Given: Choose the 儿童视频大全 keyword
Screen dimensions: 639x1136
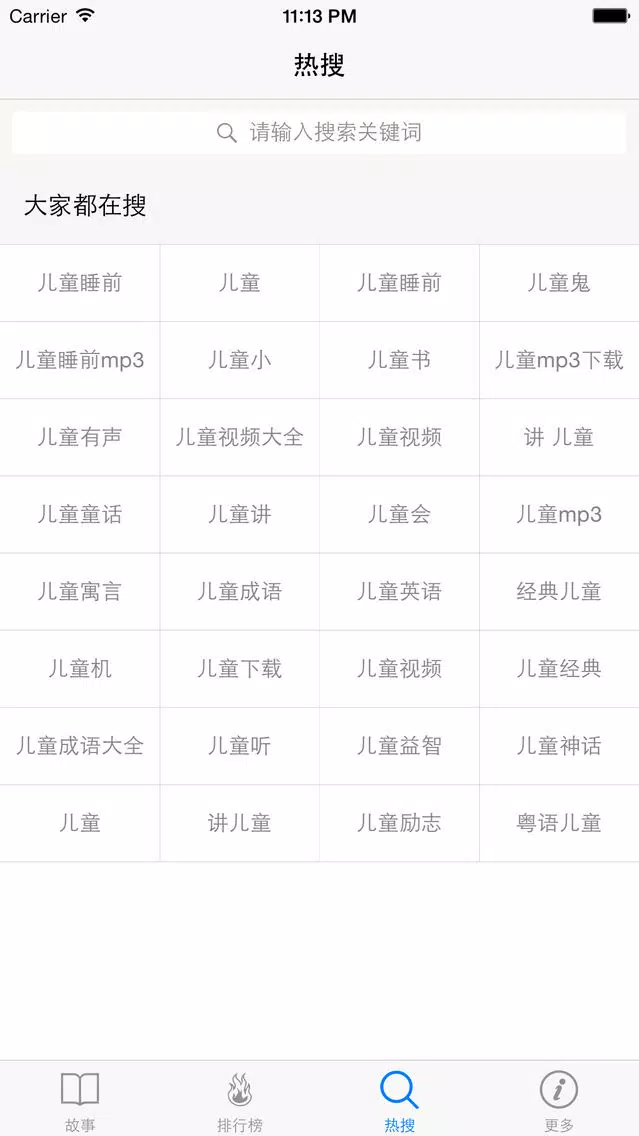Looking at the screenshot, I should point(240,437).
